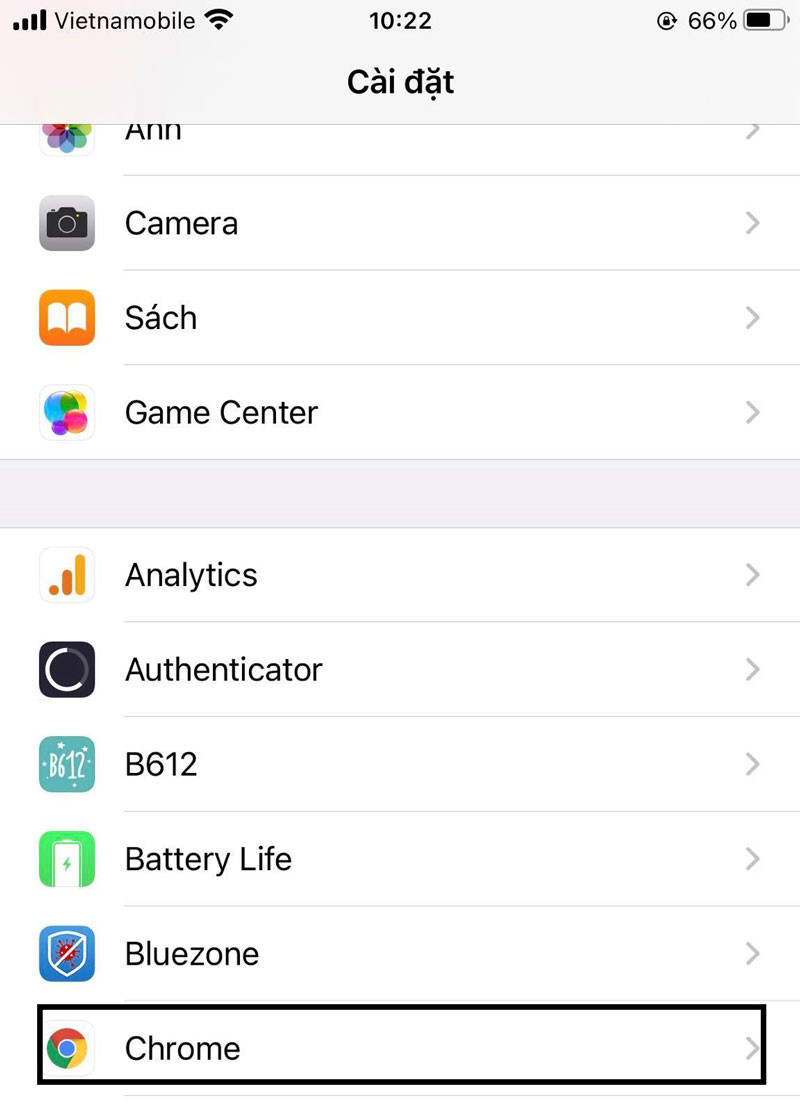Tap the Game Center bubbles icon

(x=66, y=412)
